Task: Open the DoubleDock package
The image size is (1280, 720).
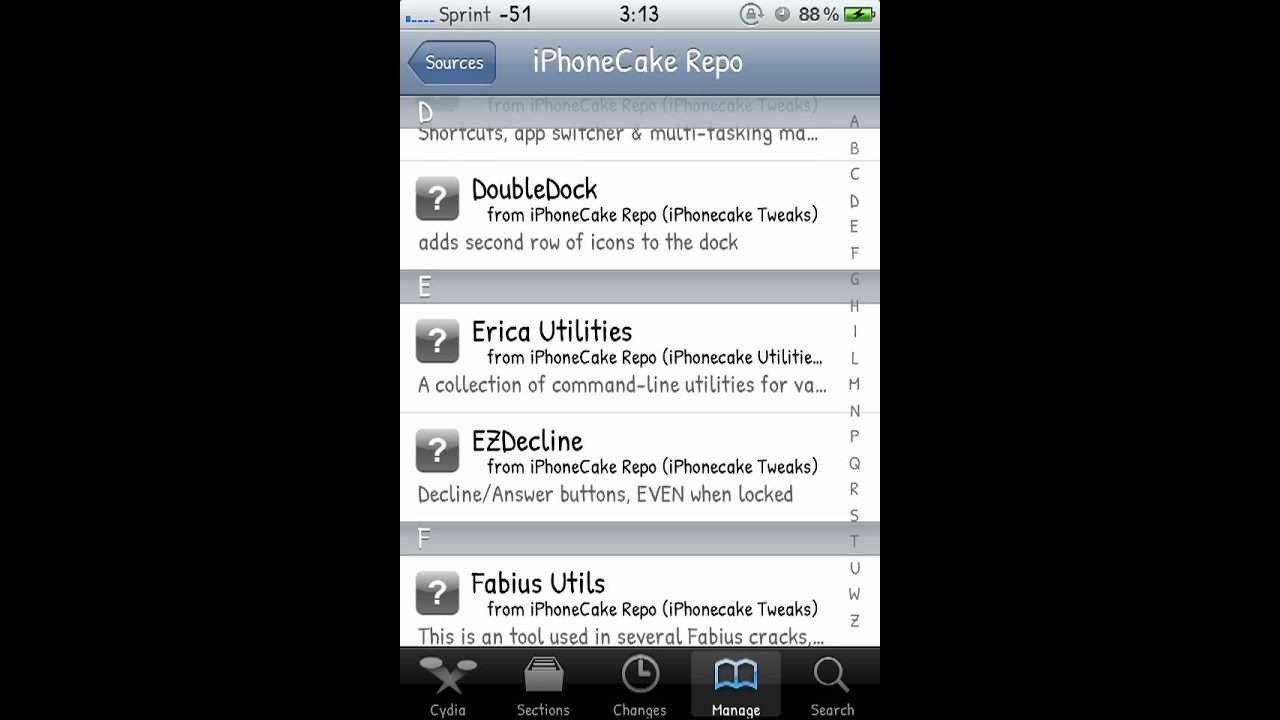Action: pyautogui.click(x=620, y=215)
